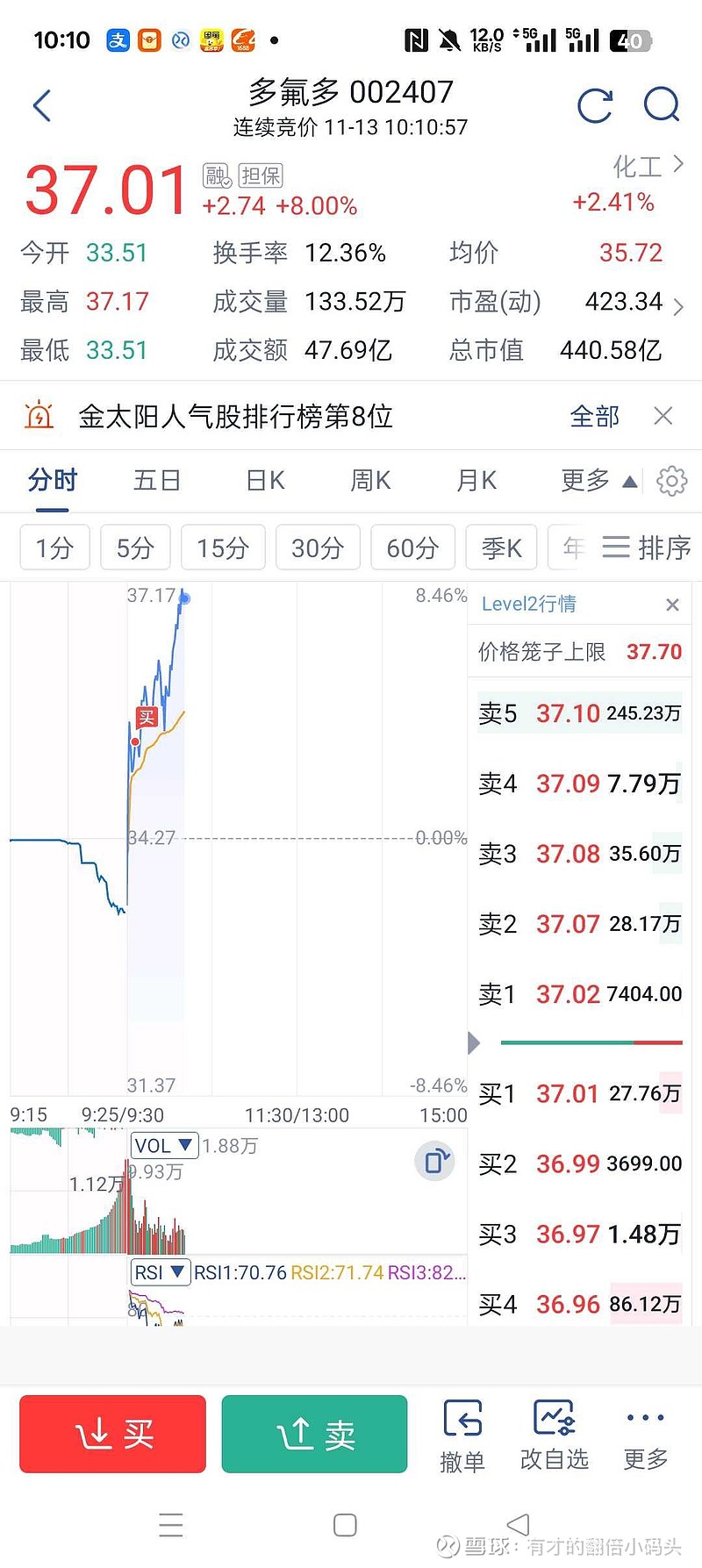
Task: Collapse the Level2 order book sidebar
Action: click(x=473, y=1042)
